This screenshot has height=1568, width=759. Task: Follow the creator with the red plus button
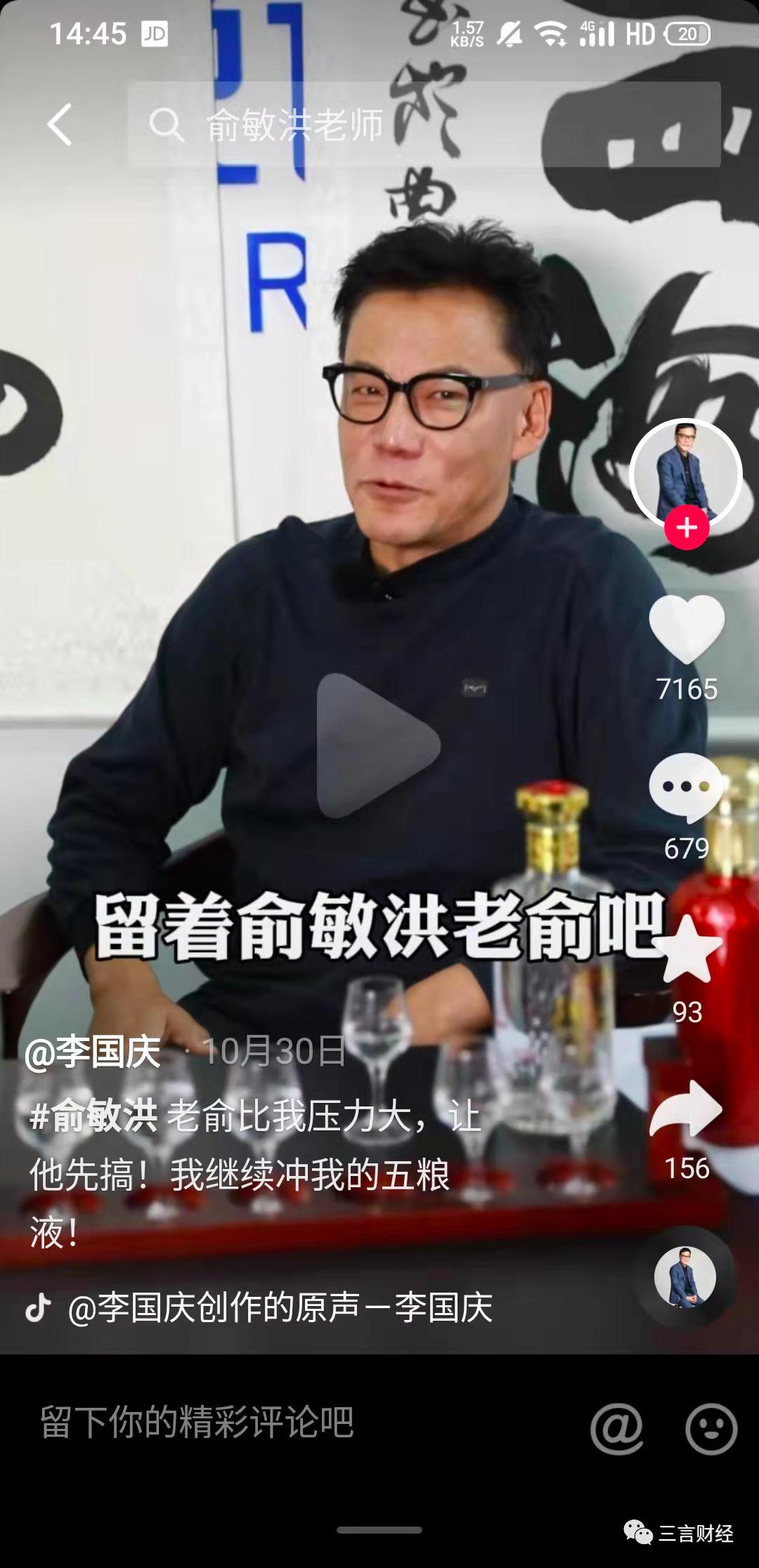[687, 527]
